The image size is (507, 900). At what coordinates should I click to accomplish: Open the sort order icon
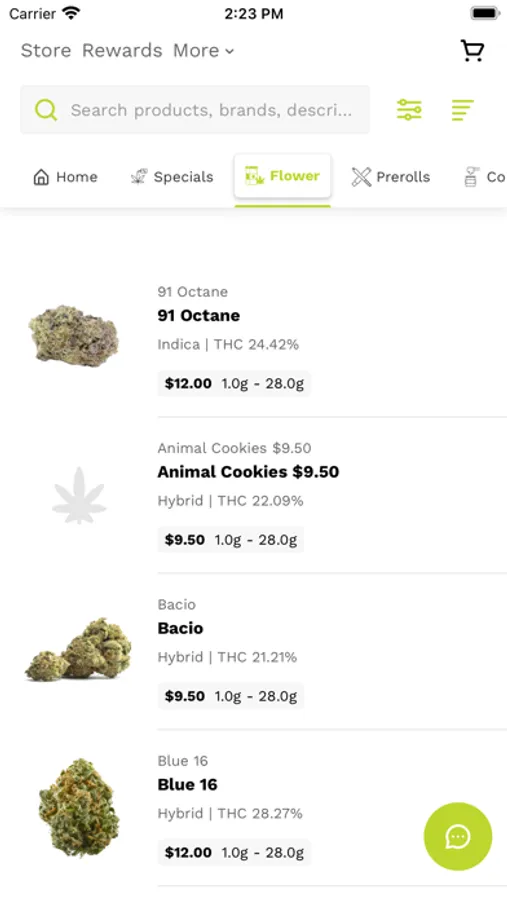coord(462,110)
